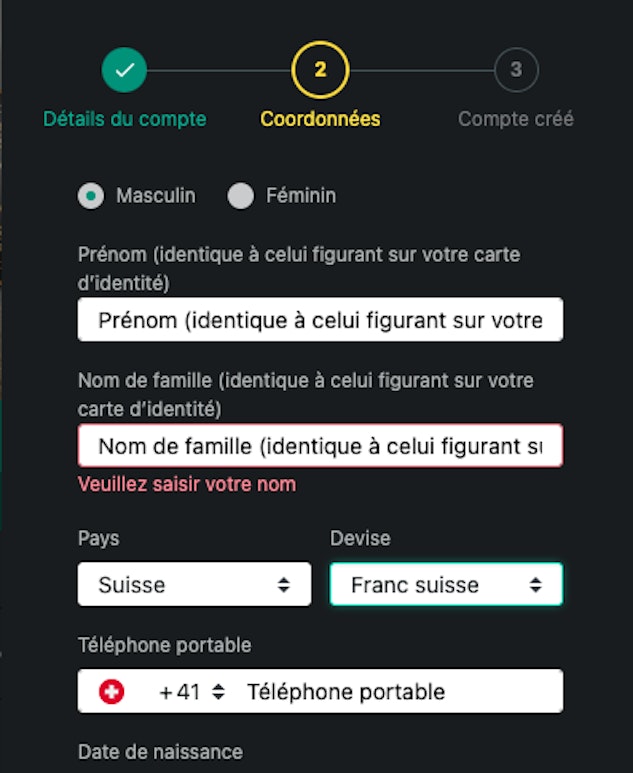This screenshot has height=773, width=633.
Task: Tap the Prénom text field
Action: (320, 320)
